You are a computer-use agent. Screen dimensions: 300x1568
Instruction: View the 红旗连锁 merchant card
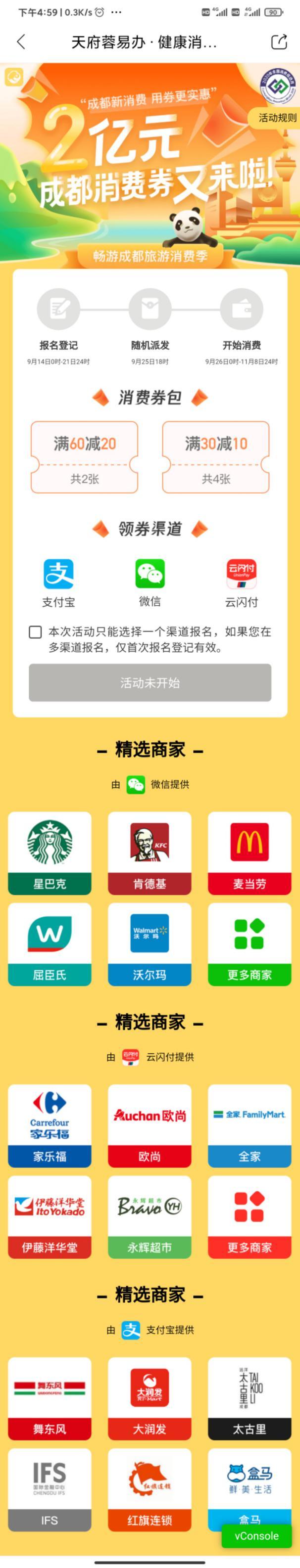tap(150, 1489)
